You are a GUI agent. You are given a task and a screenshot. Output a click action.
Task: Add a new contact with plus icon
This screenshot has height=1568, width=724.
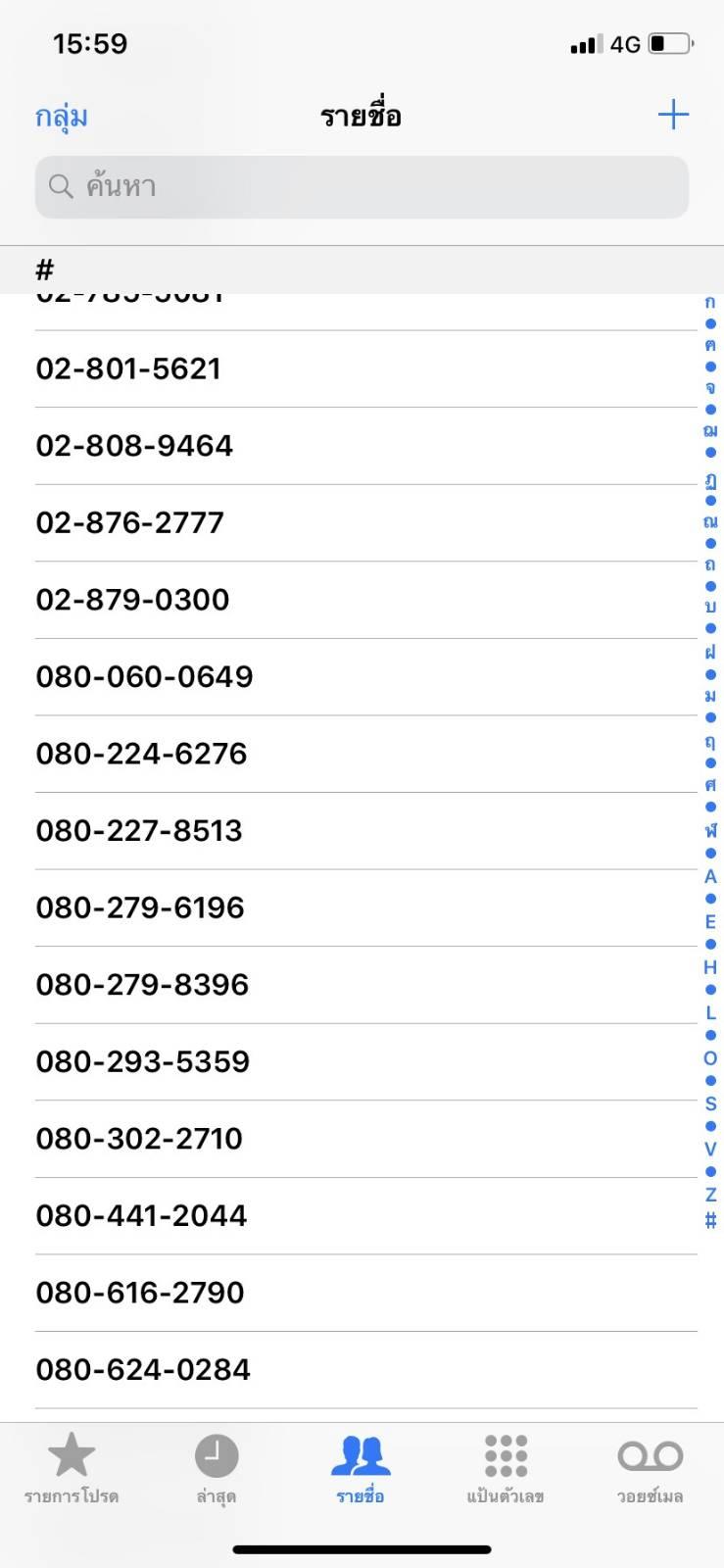click(673, 115)
